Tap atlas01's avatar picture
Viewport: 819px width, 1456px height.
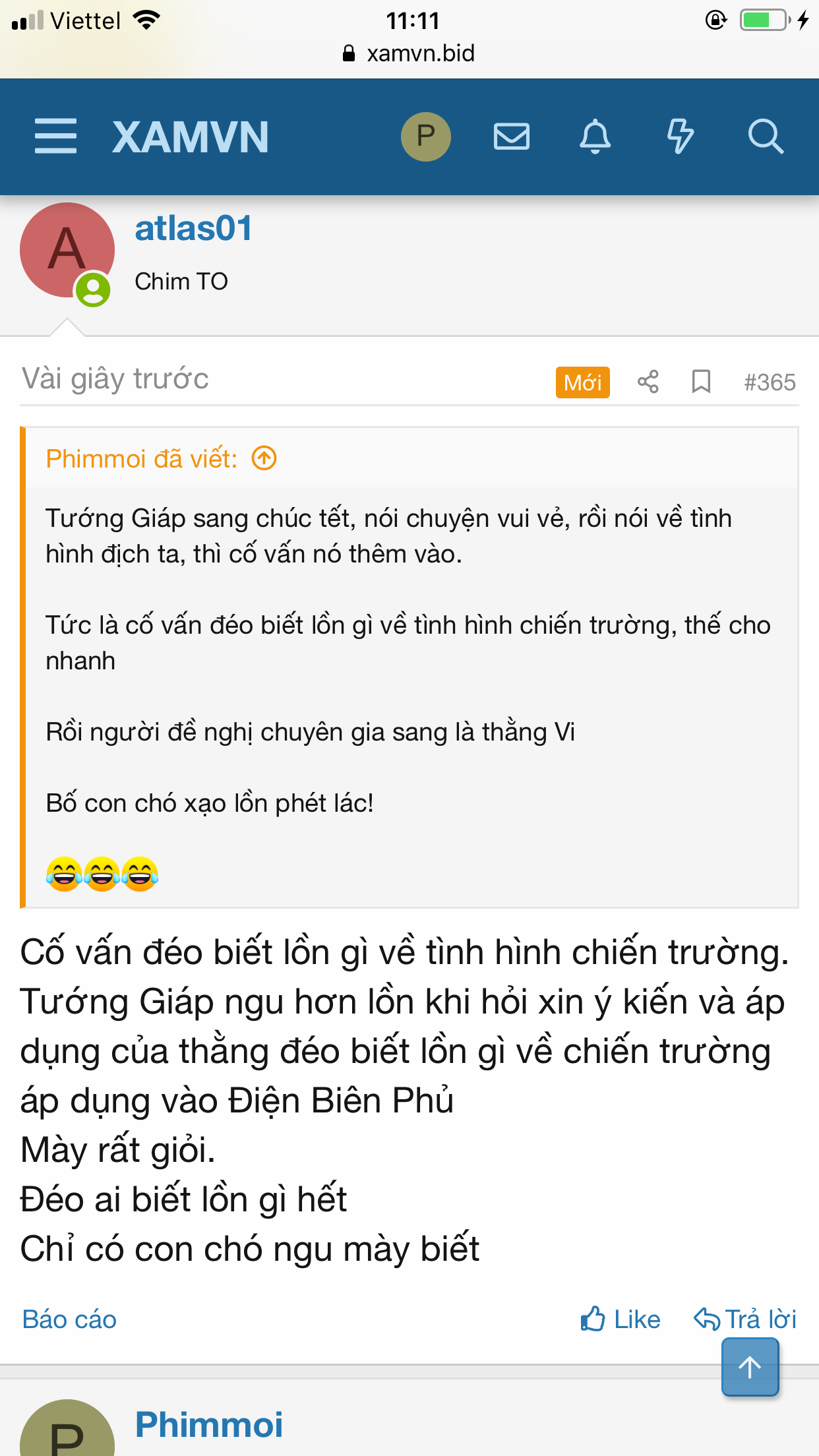point(67,250)
